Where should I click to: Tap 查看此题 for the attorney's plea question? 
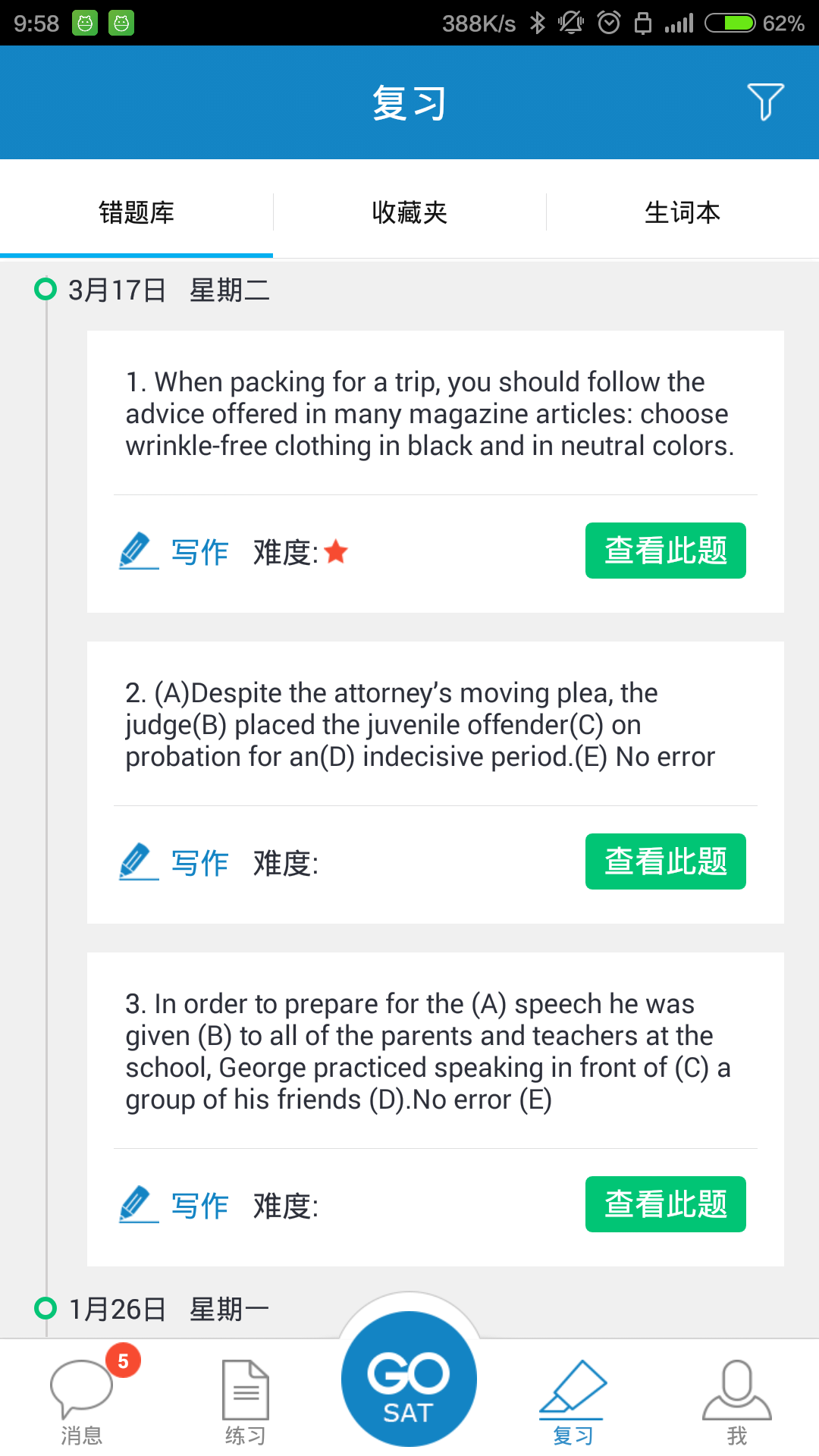(665, 861)
